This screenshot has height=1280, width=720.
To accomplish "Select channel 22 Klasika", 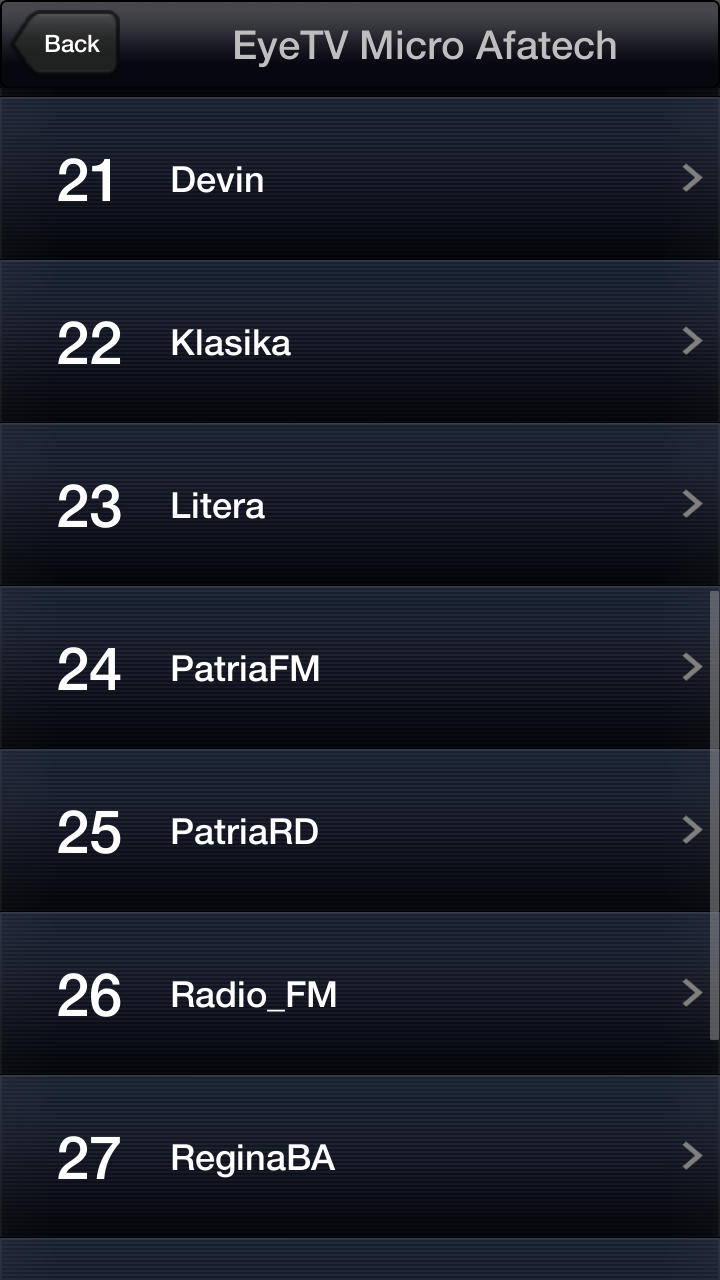I will pos(360,343).
